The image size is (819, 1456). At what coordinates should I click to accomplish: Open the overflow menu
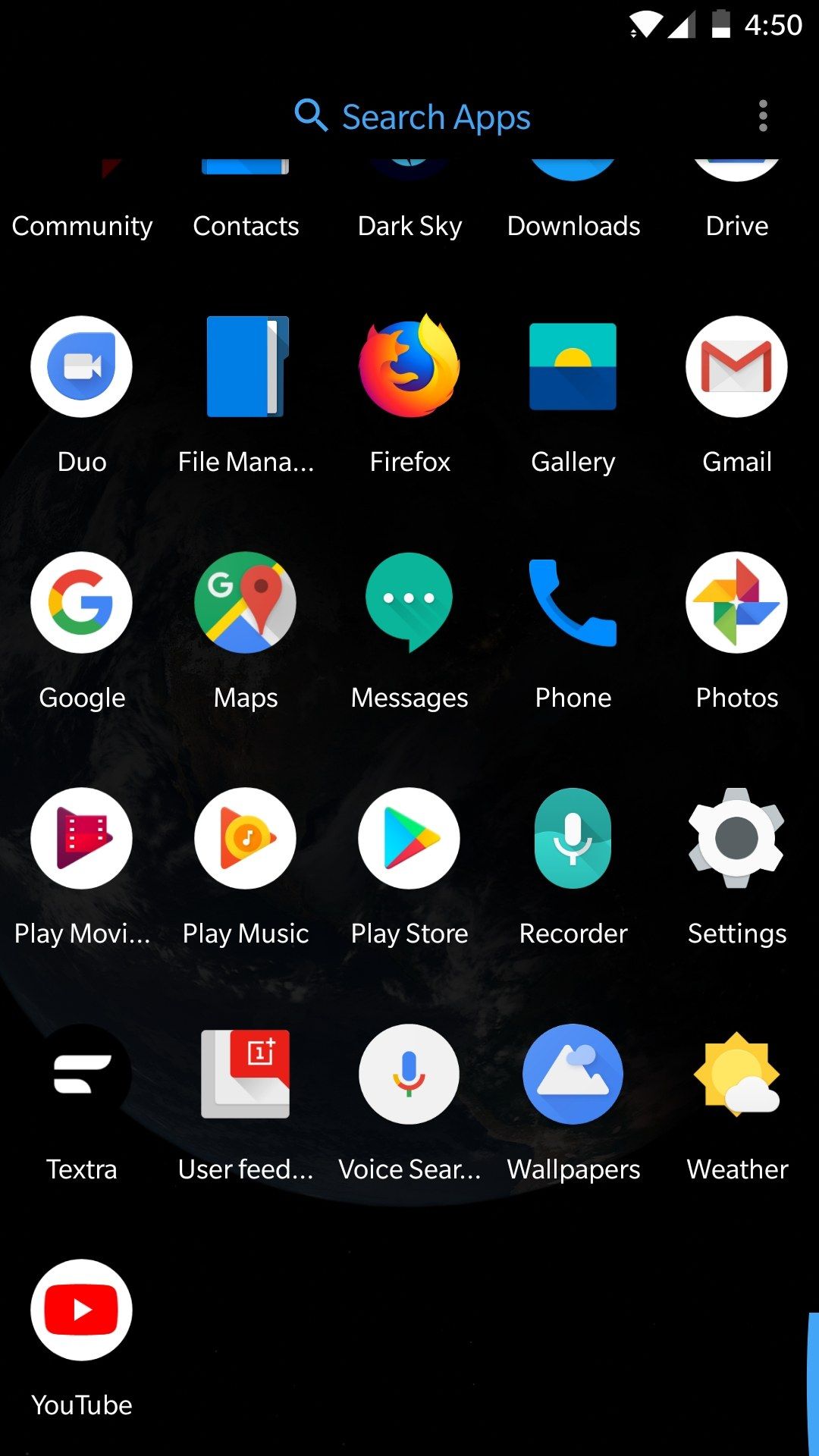(x=762, y=117)
